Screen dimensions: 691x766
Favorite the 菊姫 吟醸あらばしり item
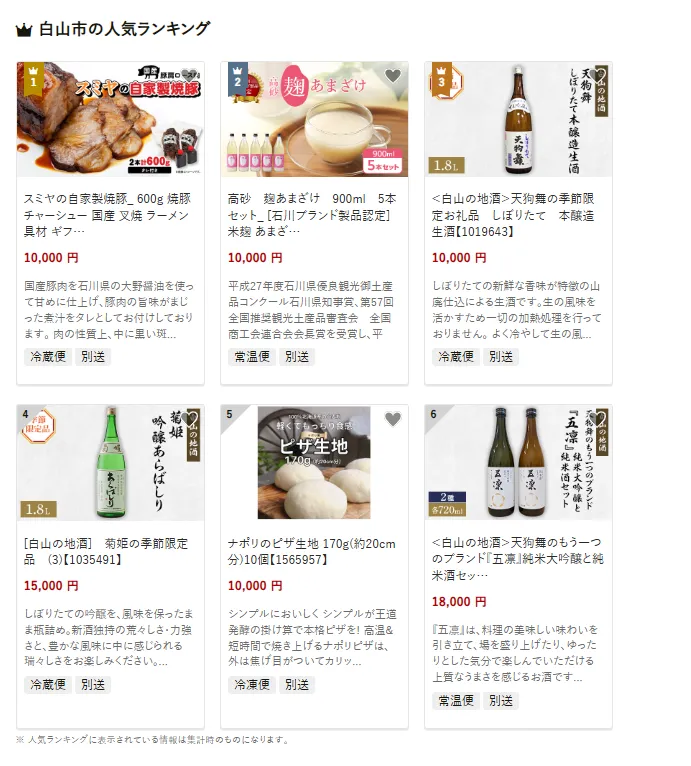[x=189, y=419]
